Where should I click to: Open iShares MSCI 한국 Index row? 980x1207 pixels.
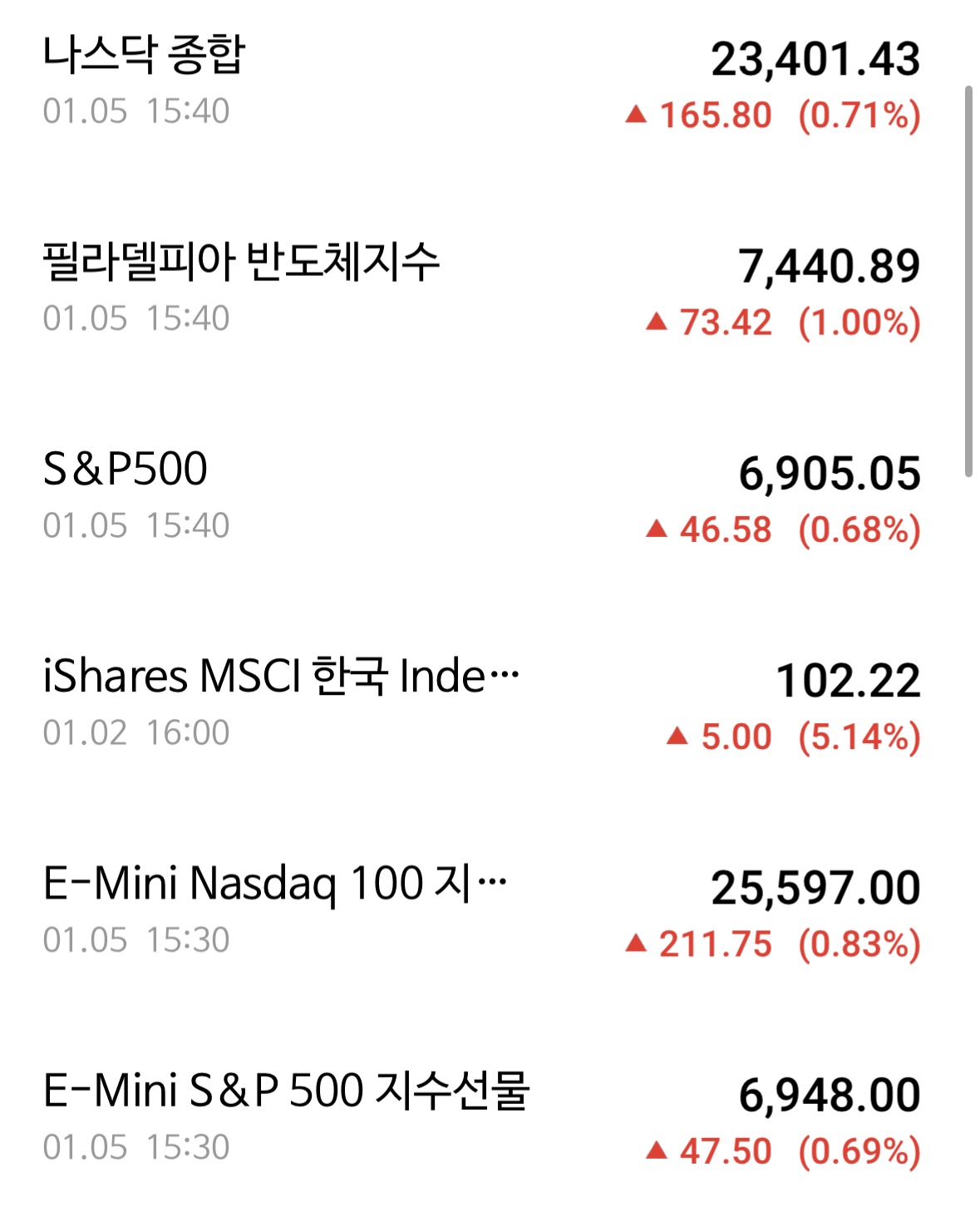[x=280, y=677]
